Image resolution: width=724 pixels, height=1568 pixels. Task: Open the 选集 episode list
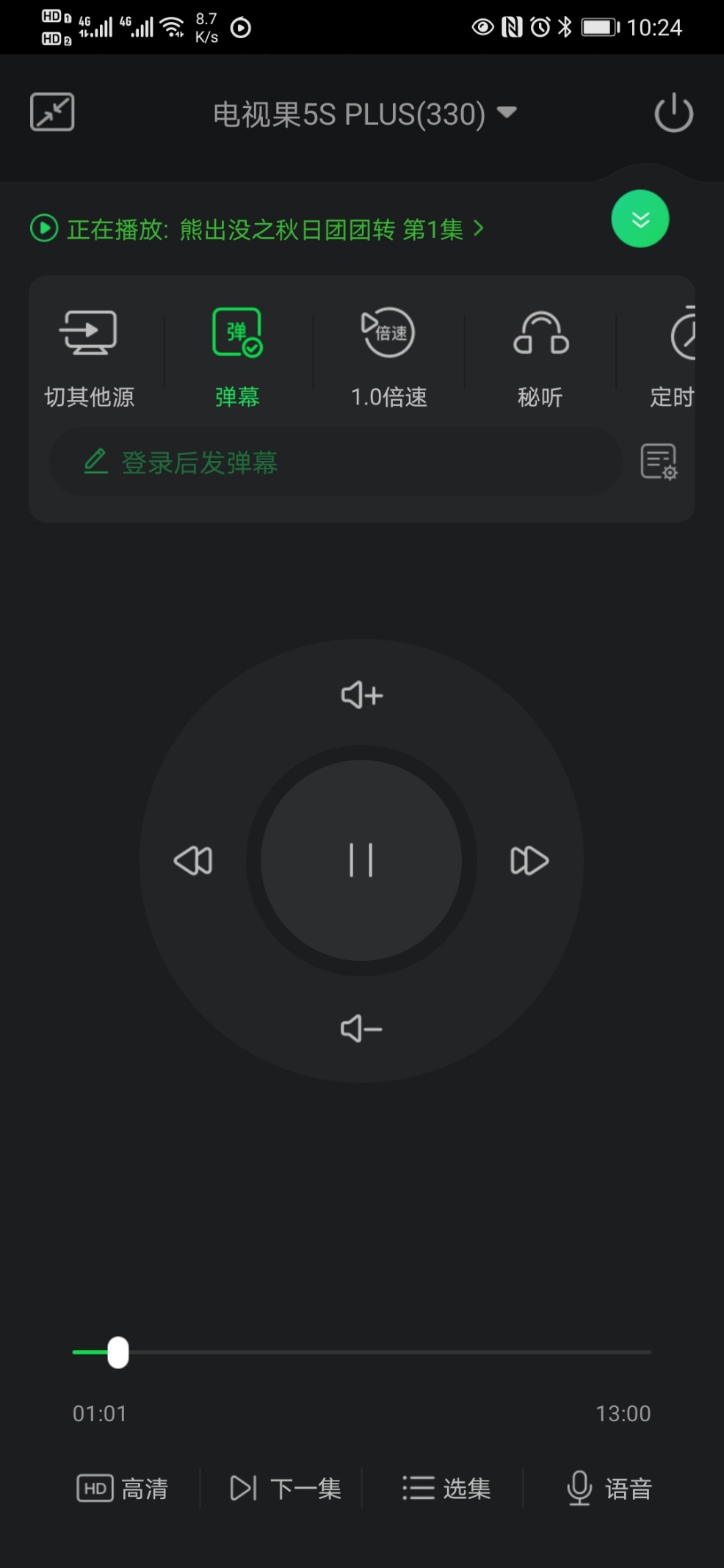click(x=446, y=1488)
